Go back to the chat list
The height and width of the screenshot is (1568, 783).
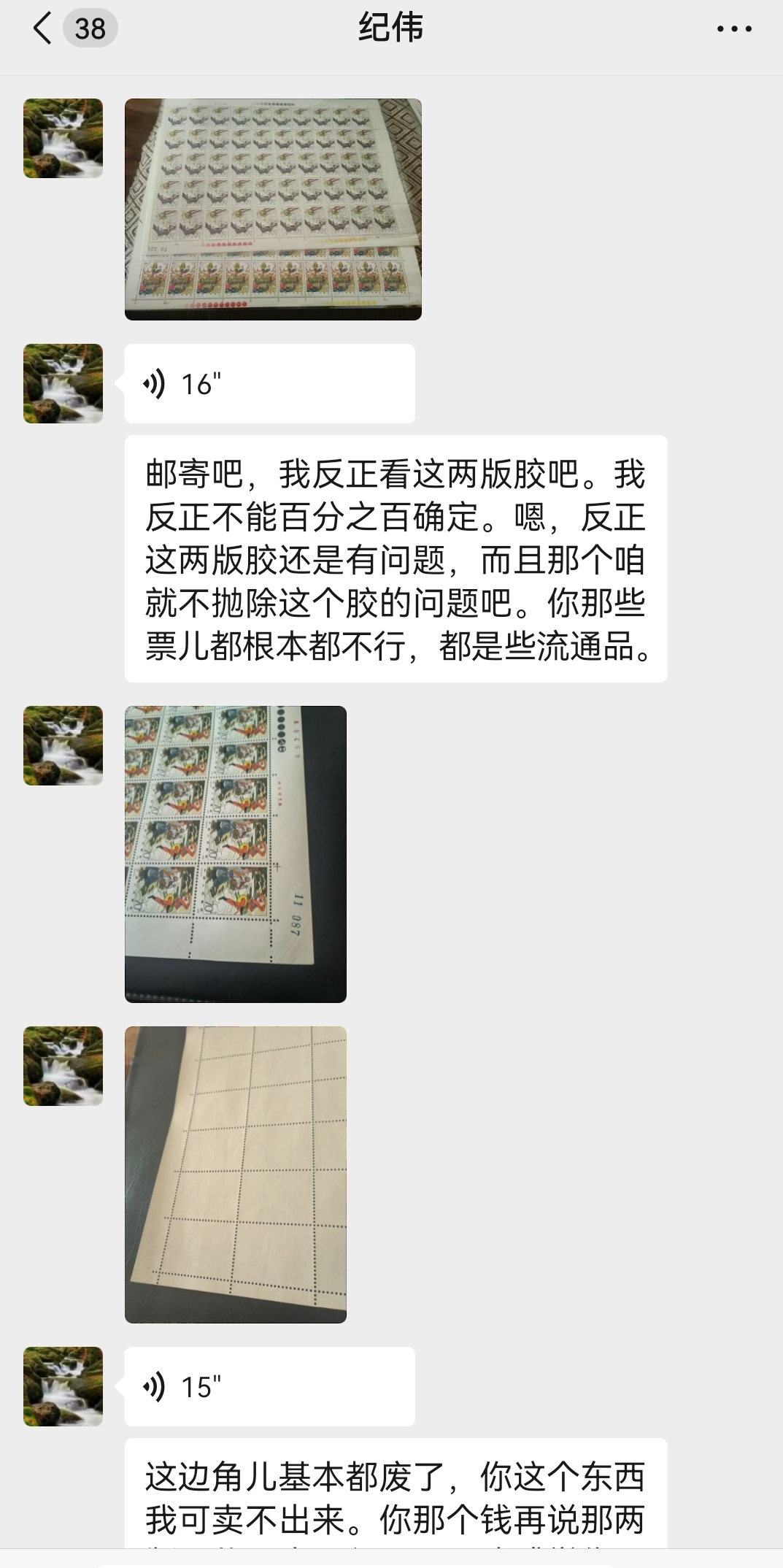[x=44, y=29]
